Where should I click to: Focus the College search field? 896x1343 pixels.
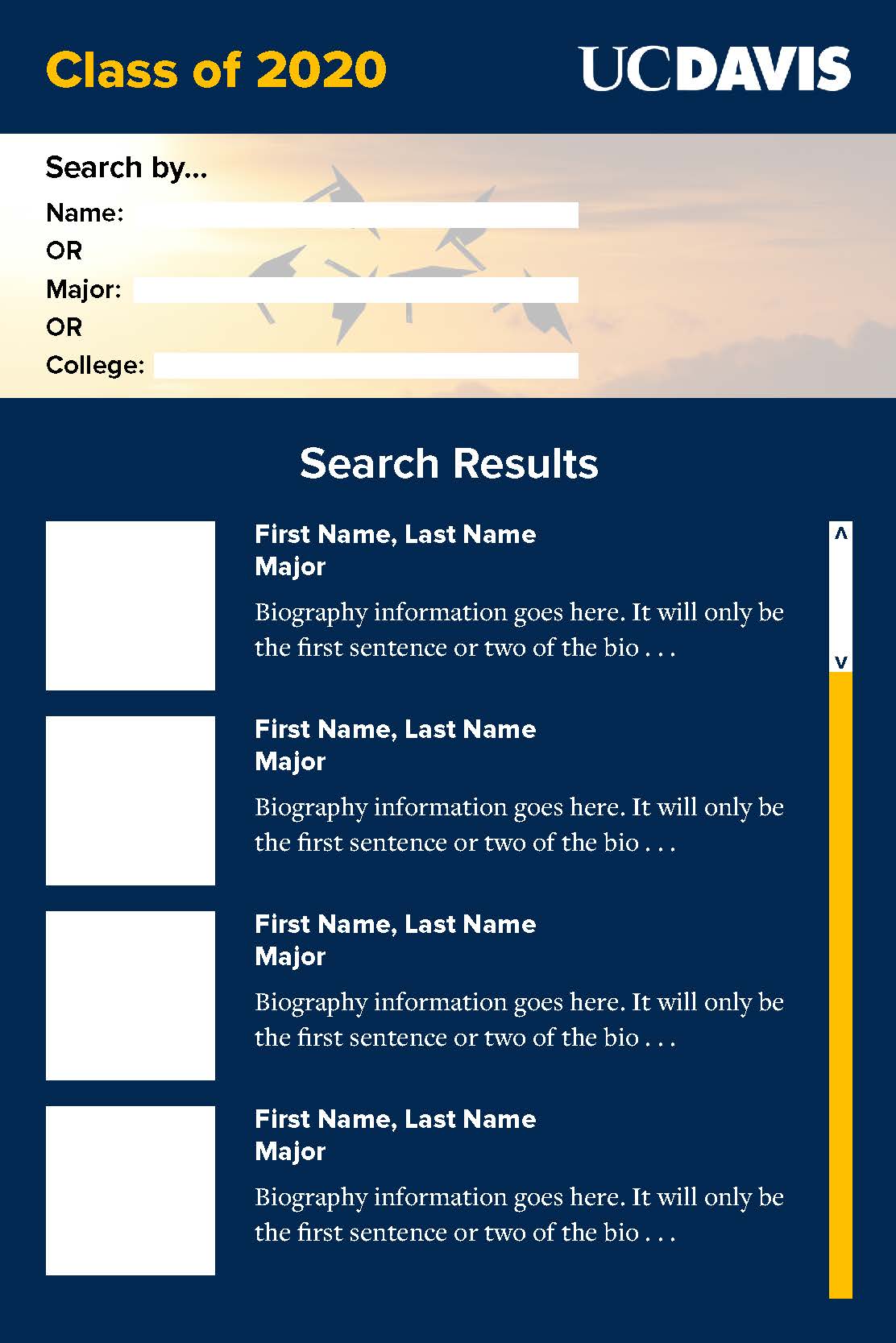point(365,366)
